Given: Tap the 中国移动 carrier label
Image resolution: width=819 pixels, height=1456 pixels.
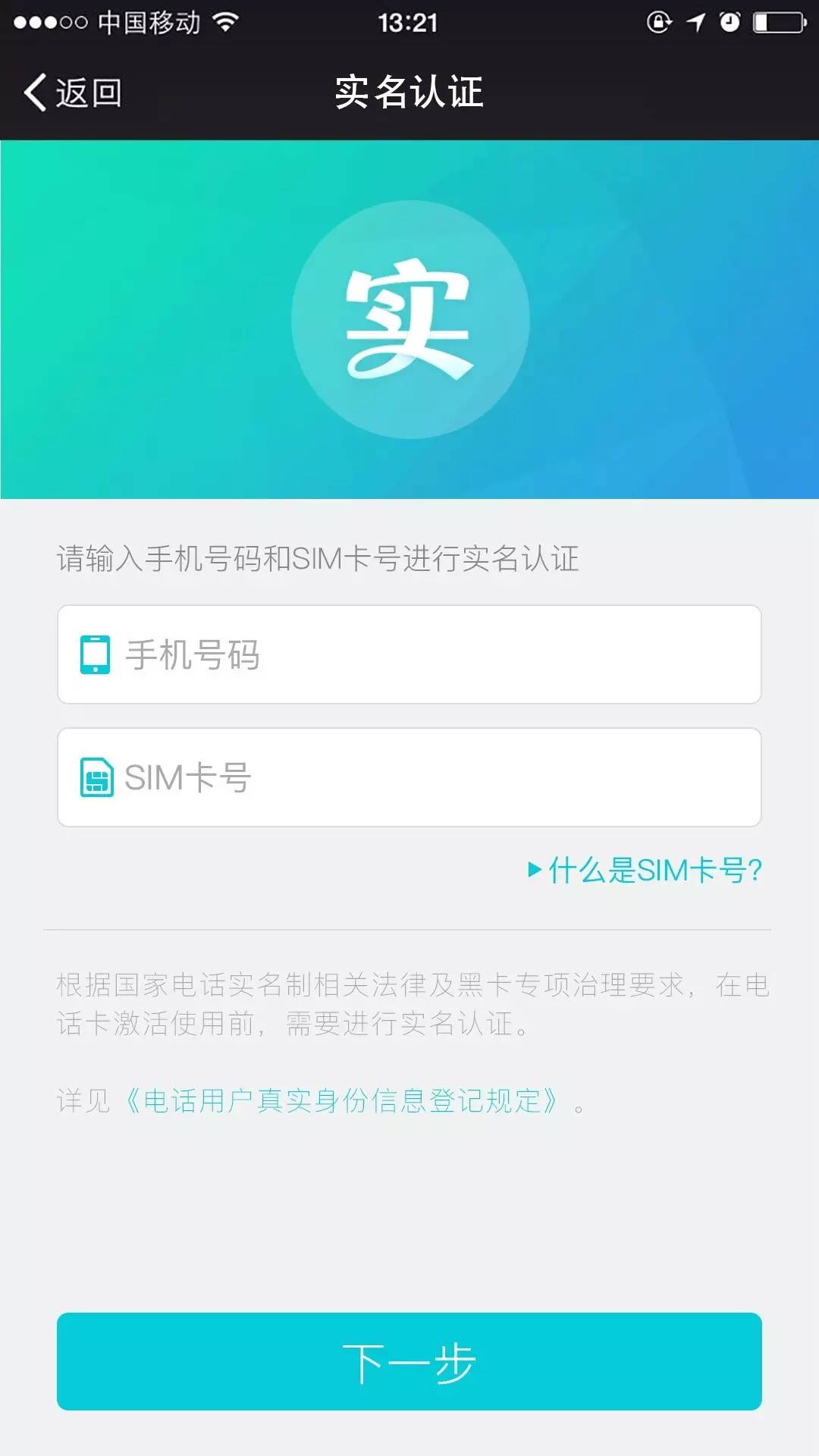Looking at the screenshot, I should click(x=148, y=20).
